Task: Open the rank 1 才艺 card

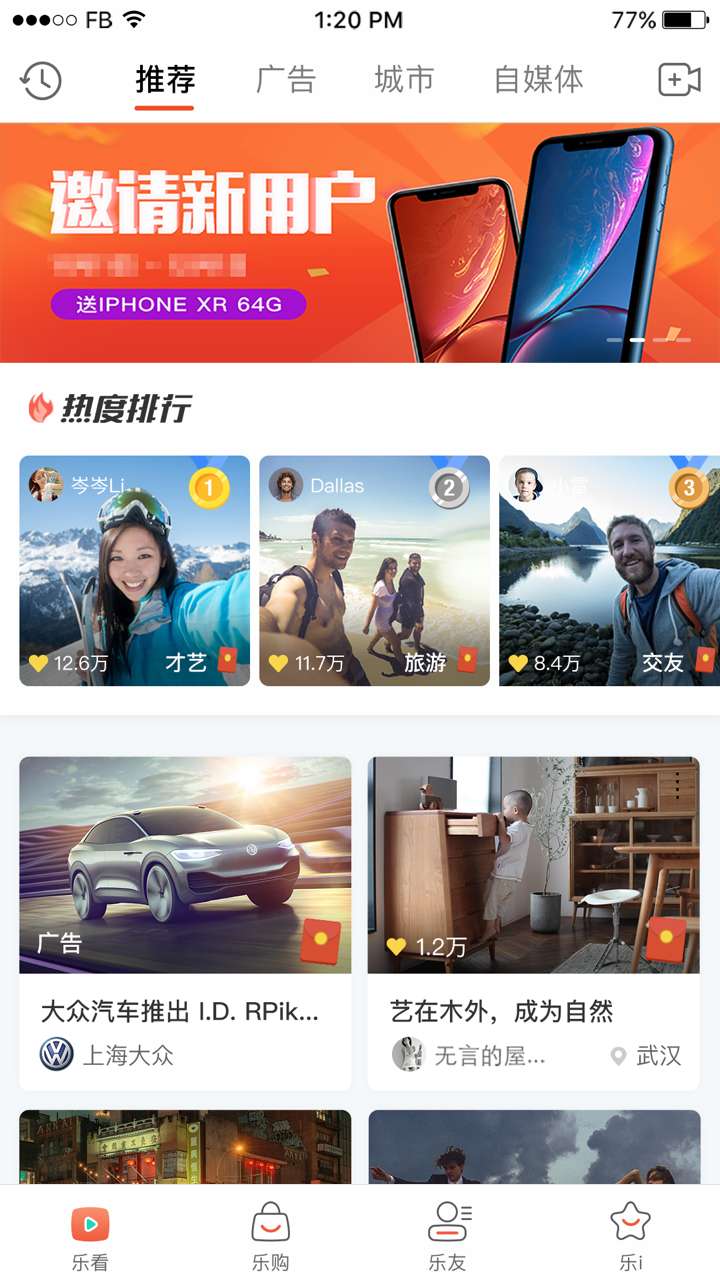Action: click(134, 571)
